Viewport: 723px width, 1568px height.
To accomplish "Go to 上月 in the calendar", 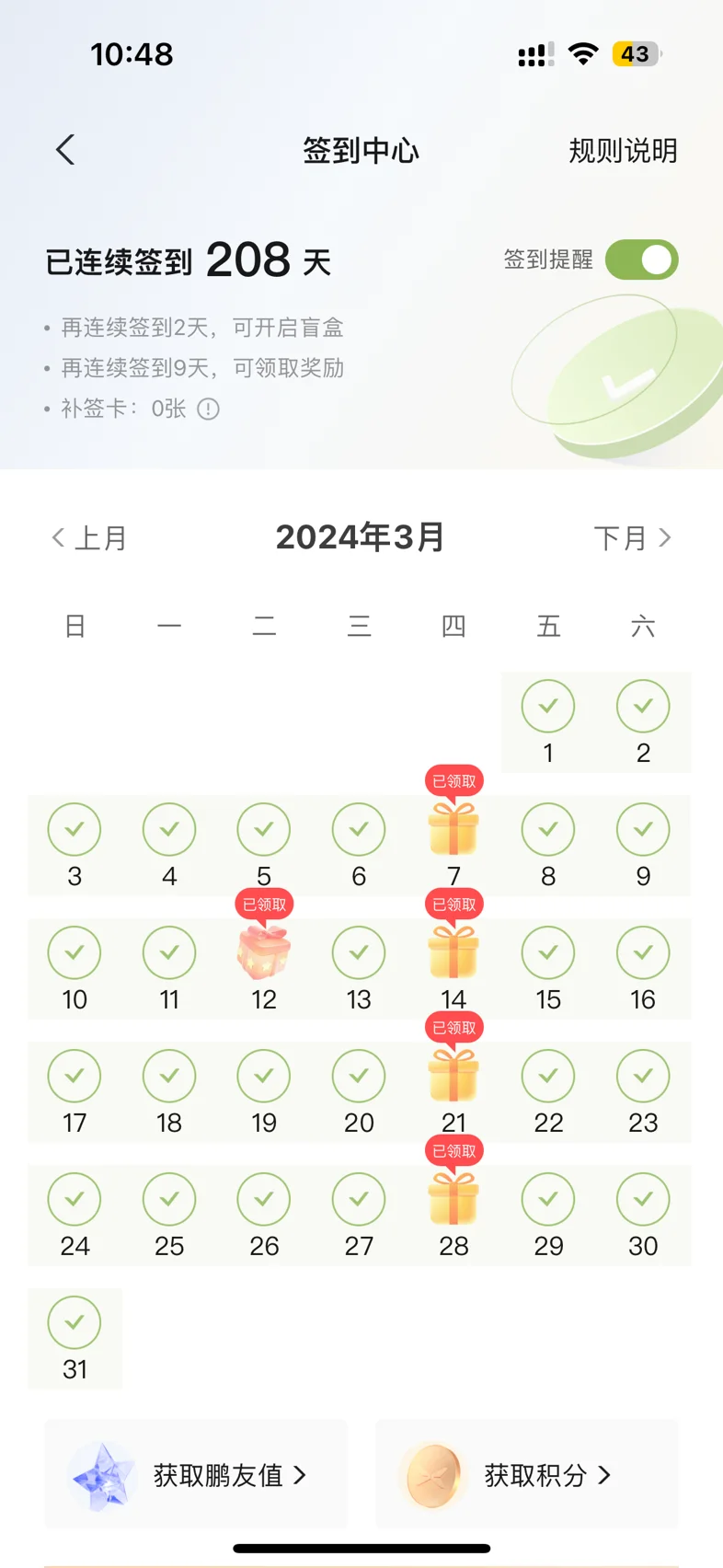I will point(89,538).
